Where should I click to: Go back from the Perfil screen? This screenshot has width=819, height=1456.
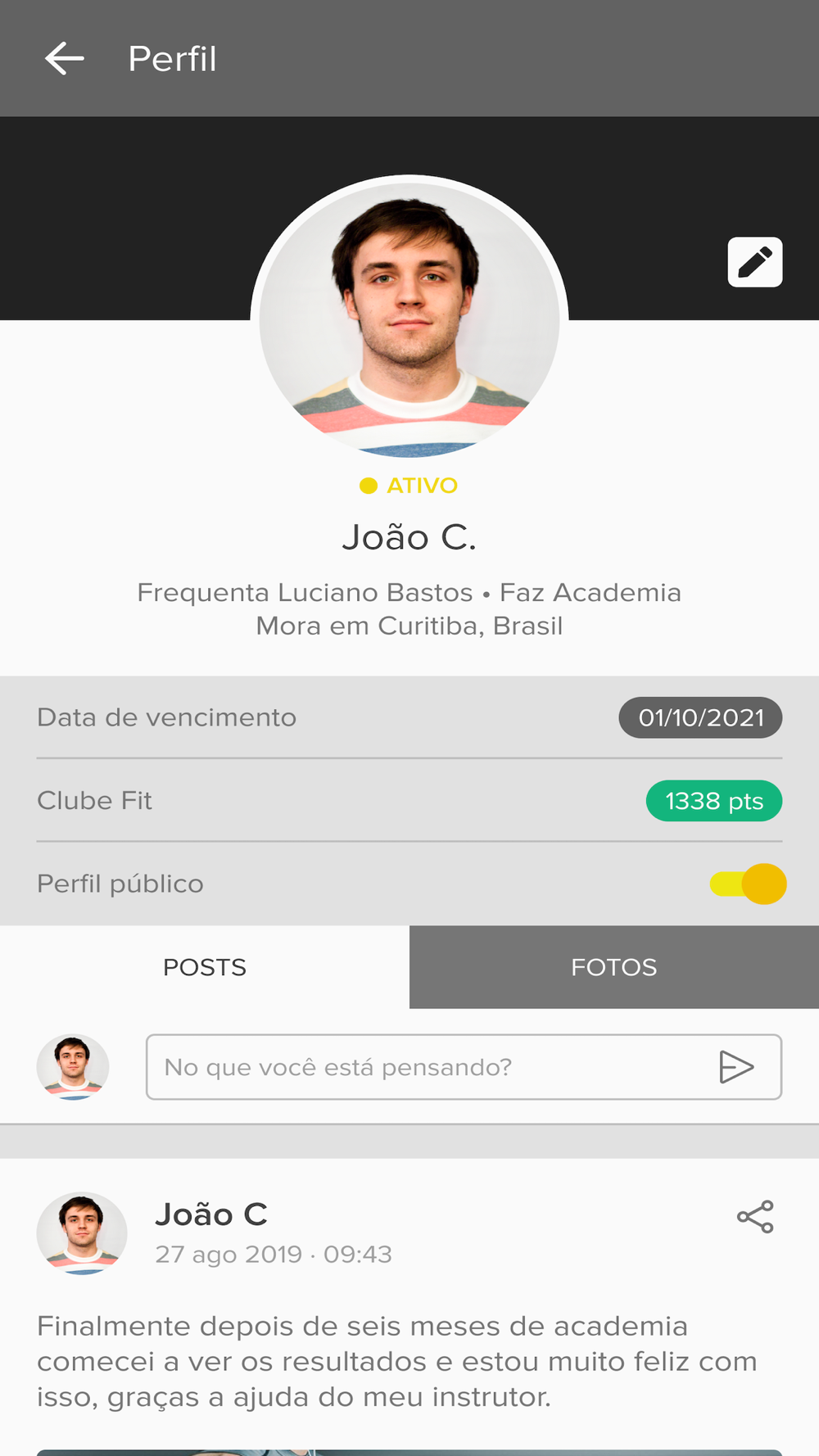click(65, 59)
